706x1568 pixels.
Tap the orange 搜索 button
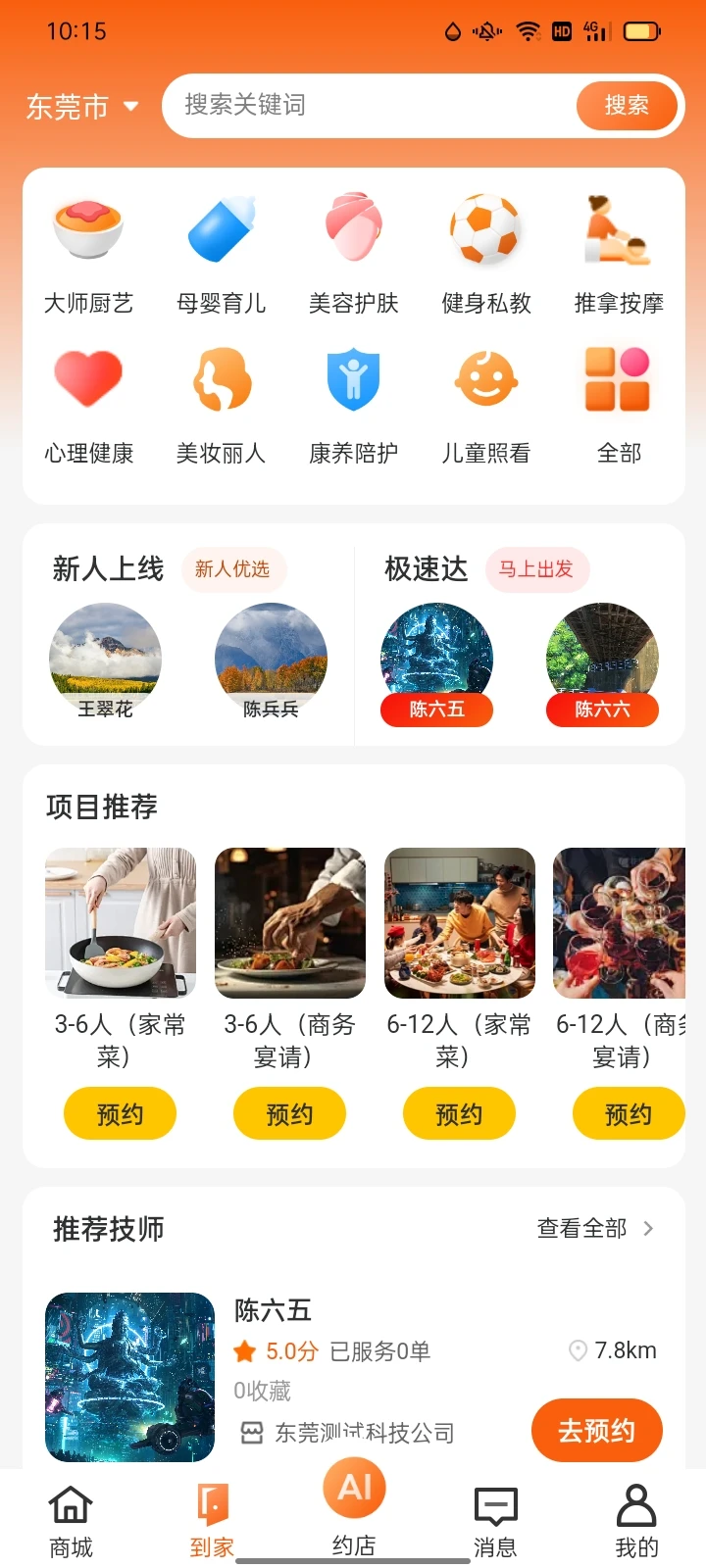(x=627, y=105)
